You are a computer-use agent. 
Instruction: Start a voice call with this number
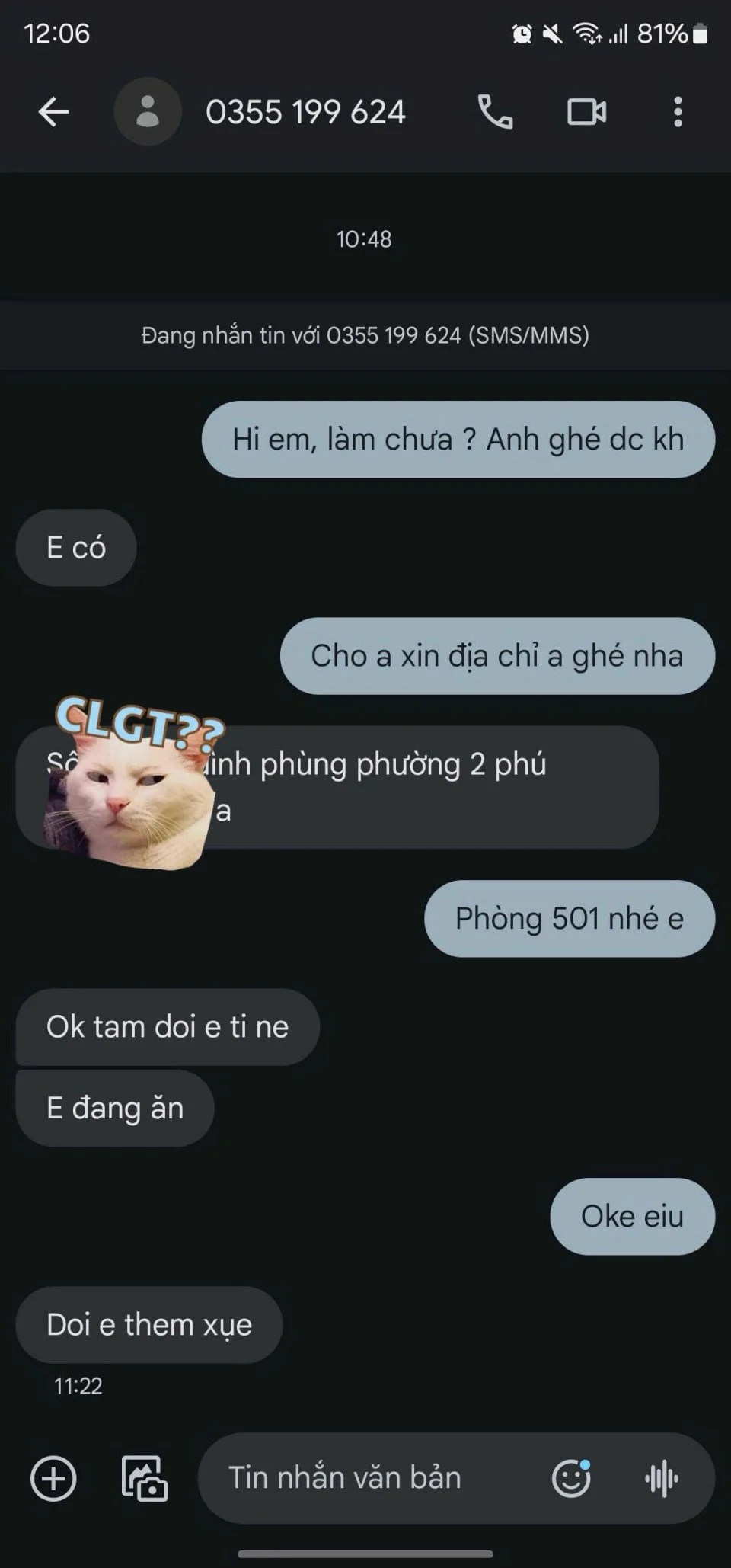(495, 112)
